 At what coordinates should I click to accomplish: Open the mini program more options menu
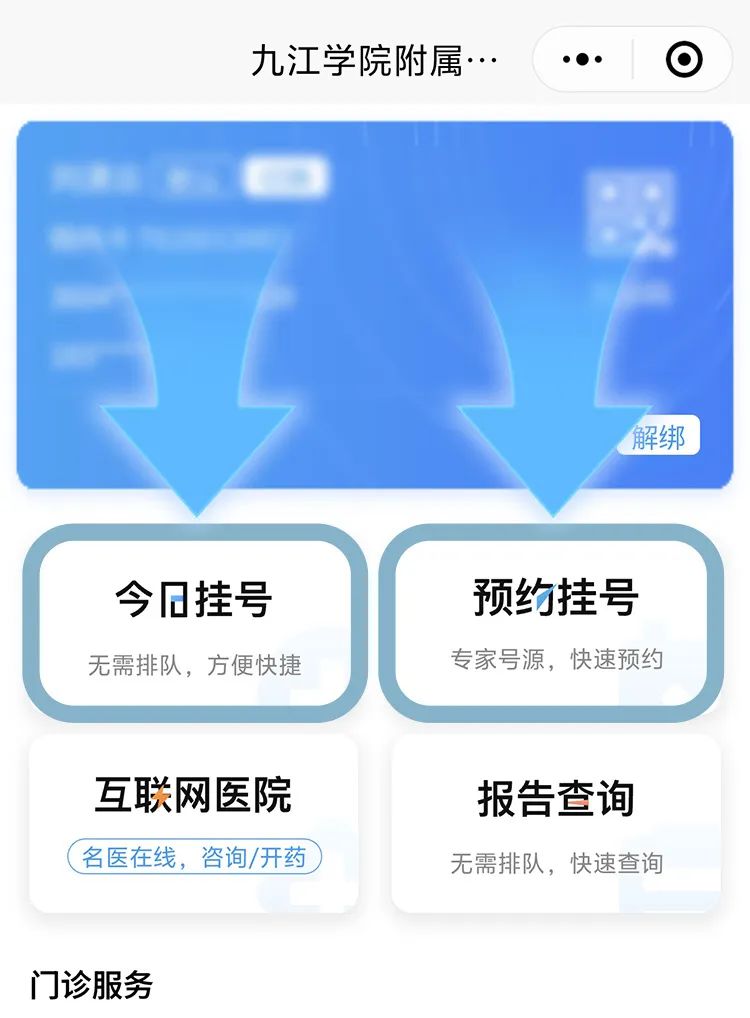583,60
